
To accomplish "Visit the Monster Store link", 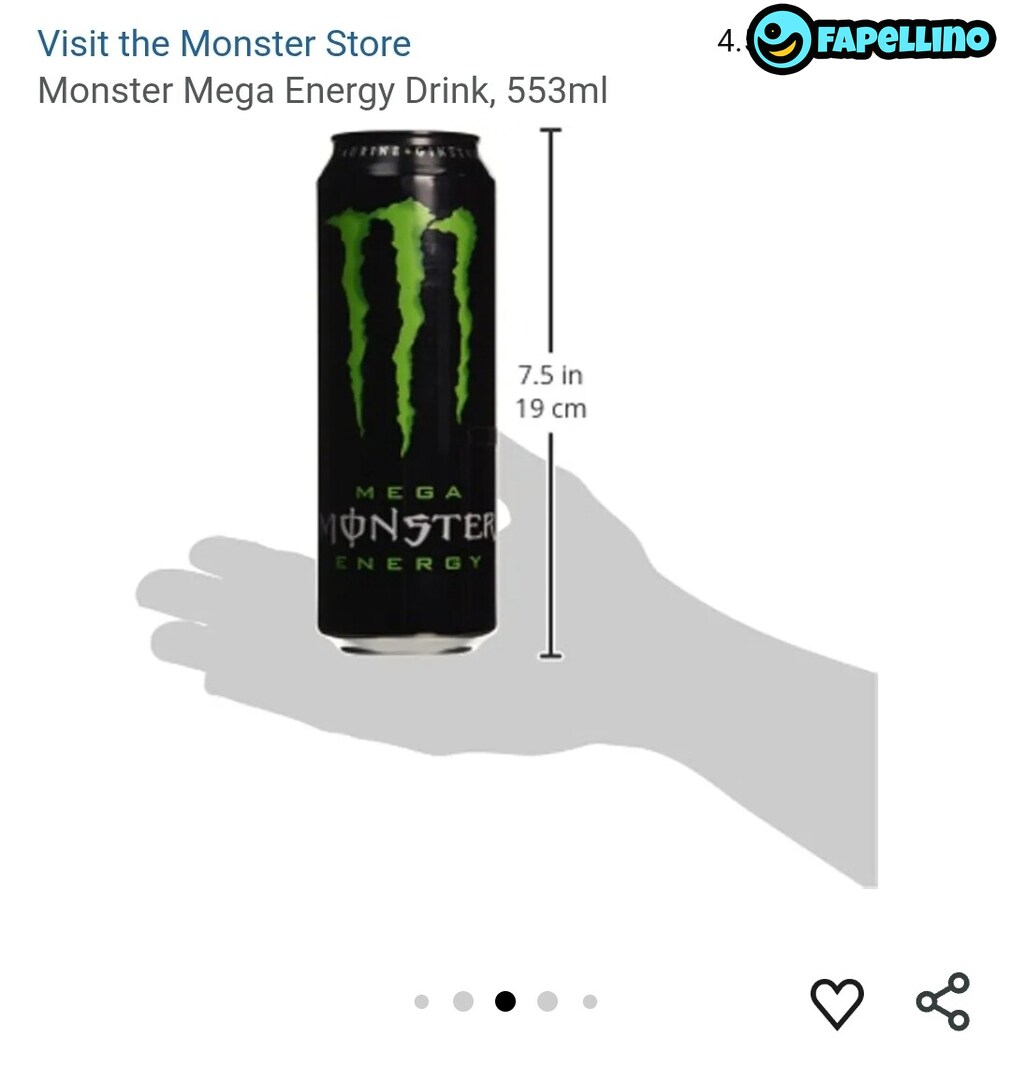I will (x=224, y=44).
